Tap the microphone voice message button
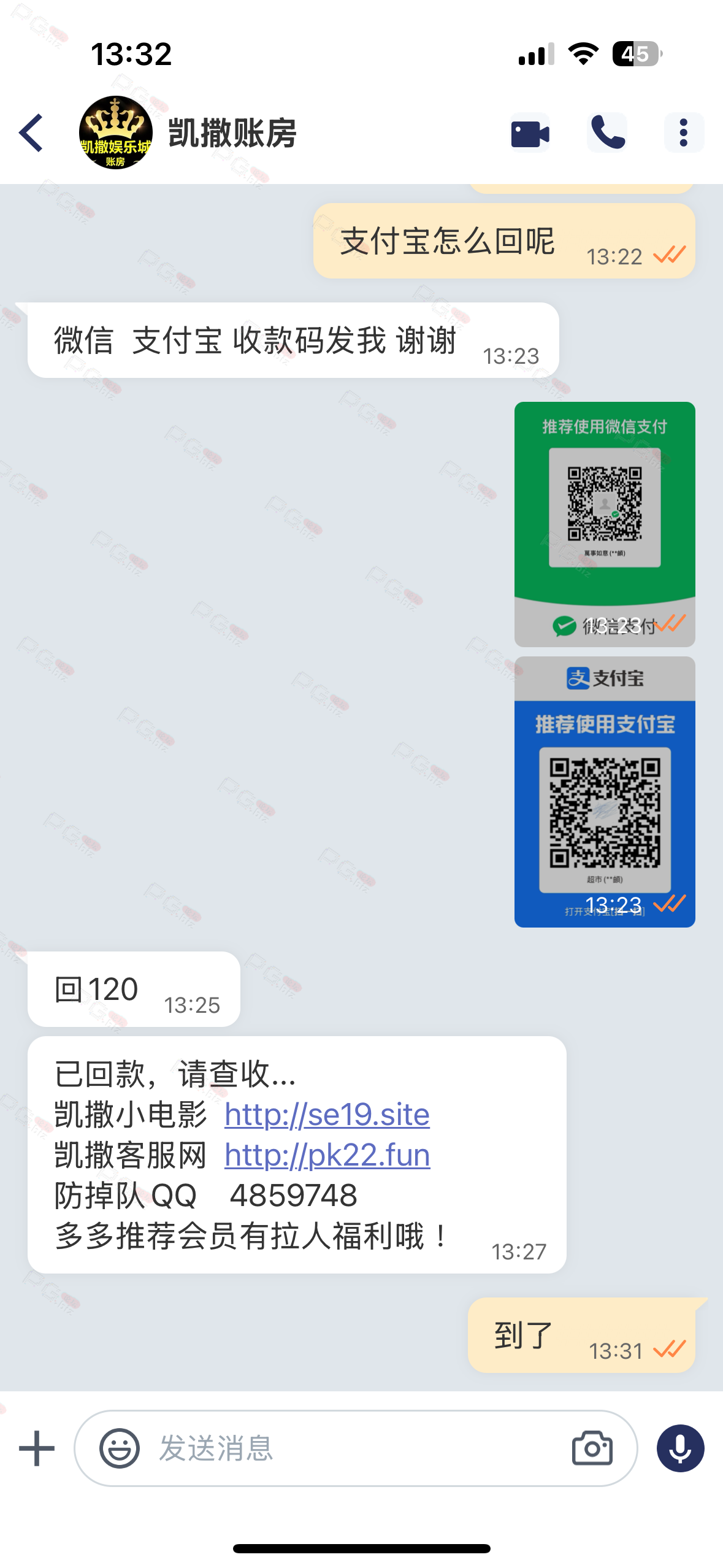Viewport: 723px width, 1568px height. [x=680, y=1448]
